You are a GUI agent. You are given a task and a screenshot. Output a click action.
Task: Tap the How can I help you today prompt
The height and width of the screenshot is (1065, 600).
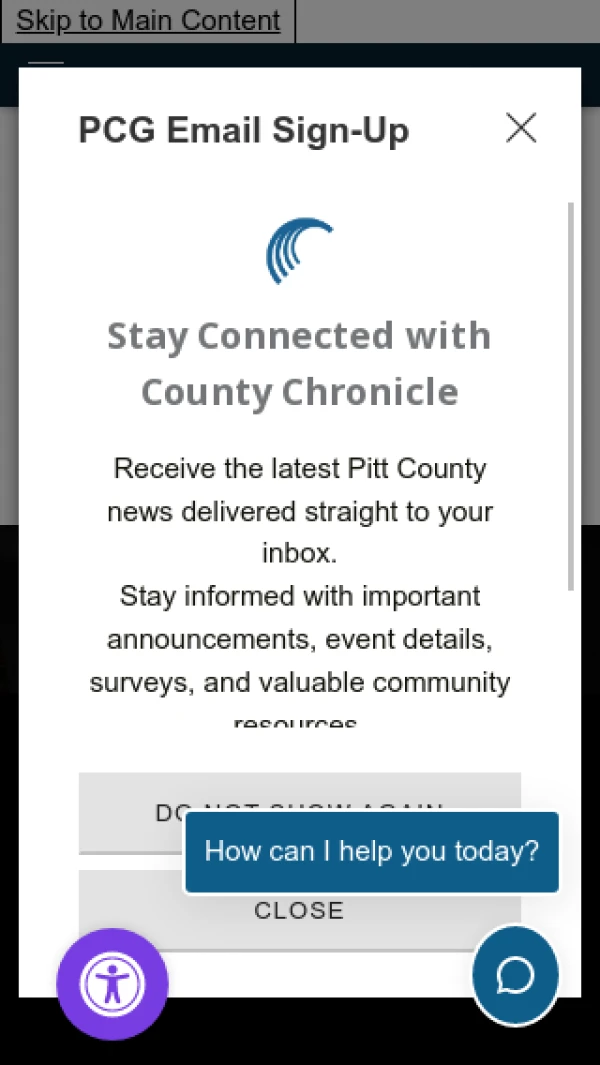click(371, 852)
